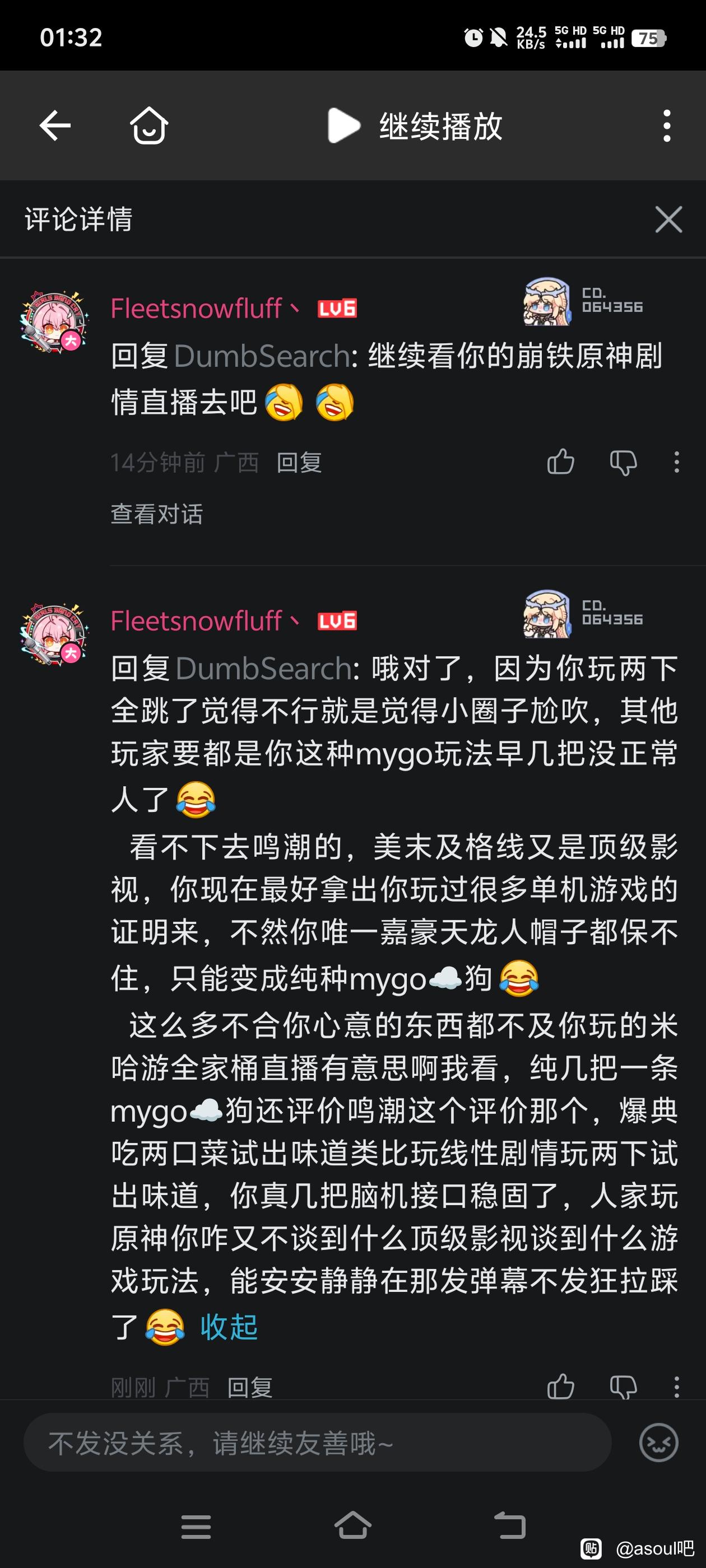Focus the comment input field
Screen dimensions: 706x1568
tap(317, 1443)
